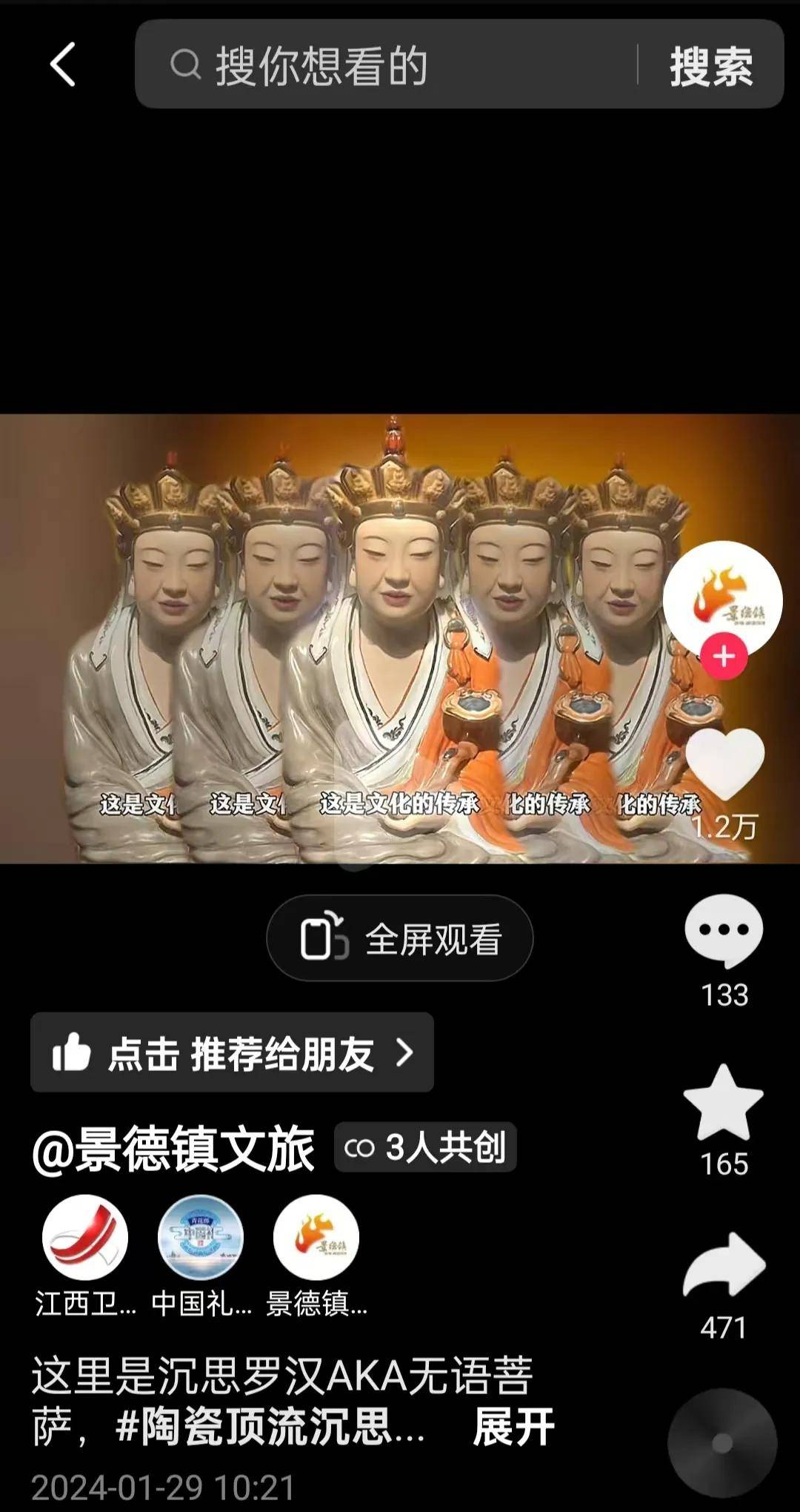Open the 江西卫... co-creator avatar
800x1512 pixels.
[85, 1238]
